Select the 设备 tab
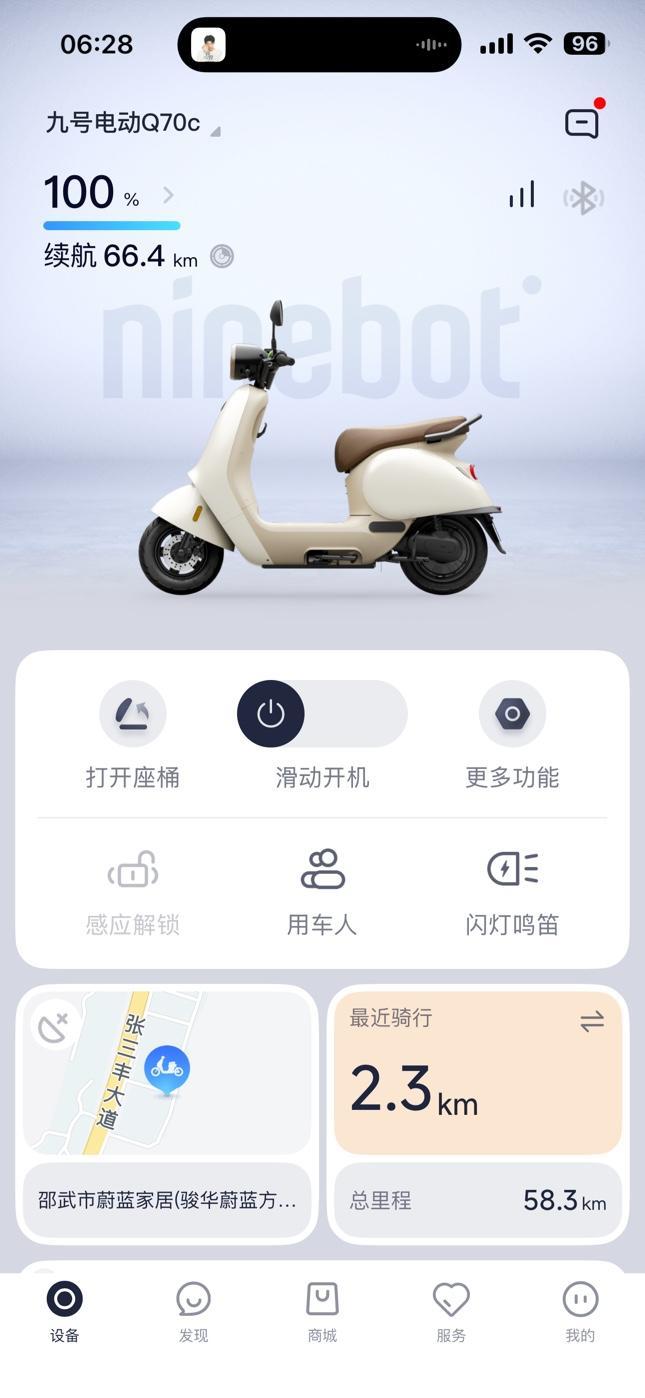645x1398 pixels. [65, 1312]
